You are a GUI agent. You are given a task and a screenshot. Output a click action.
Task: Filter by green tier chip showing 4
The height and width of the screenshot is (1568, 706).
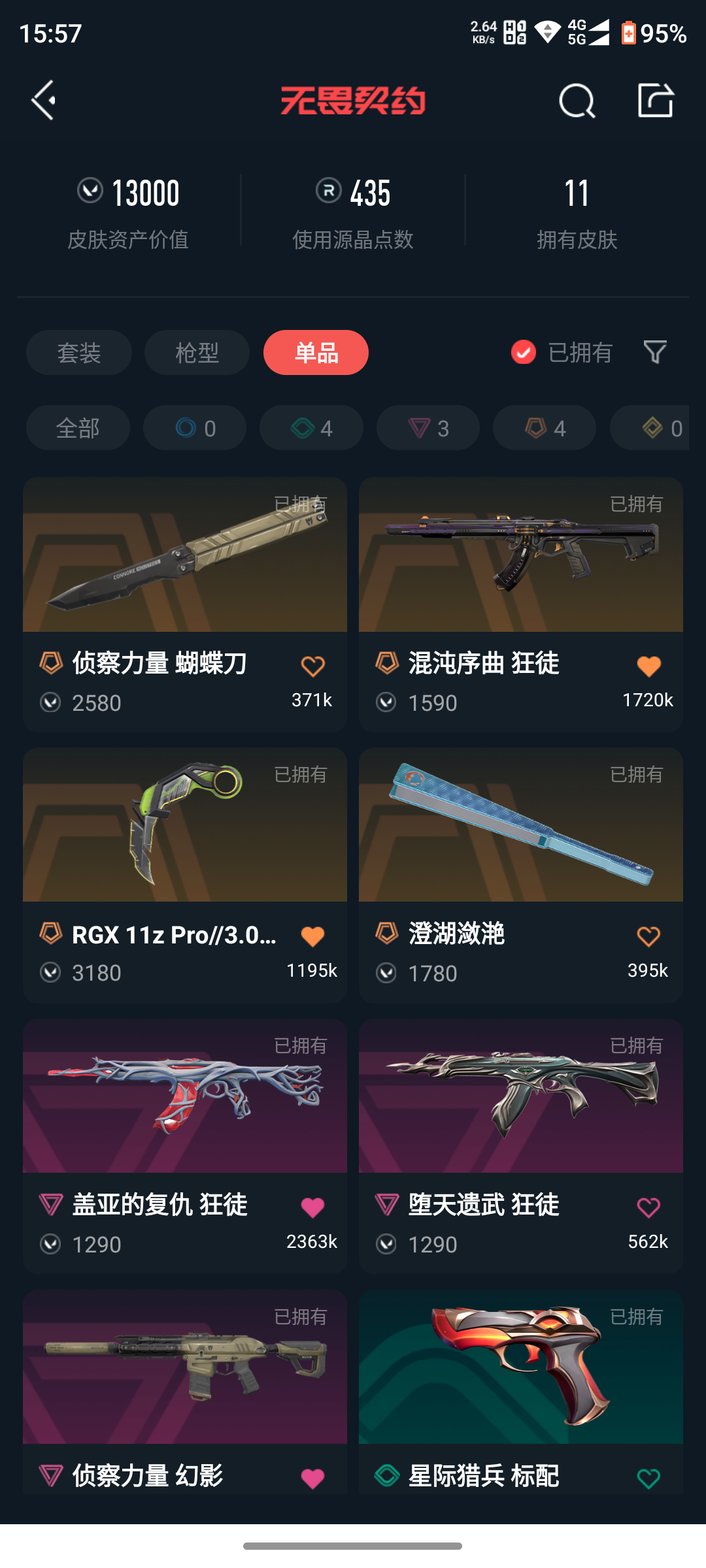311,428
